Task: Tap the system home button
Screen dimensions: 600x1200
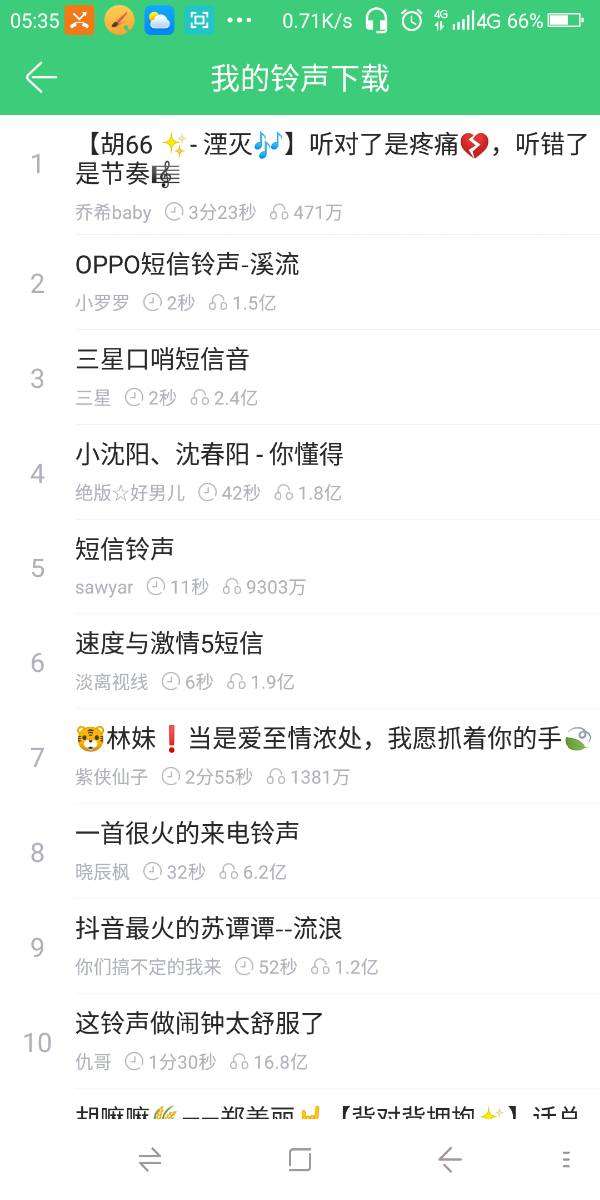Action: pos(300,1159)
